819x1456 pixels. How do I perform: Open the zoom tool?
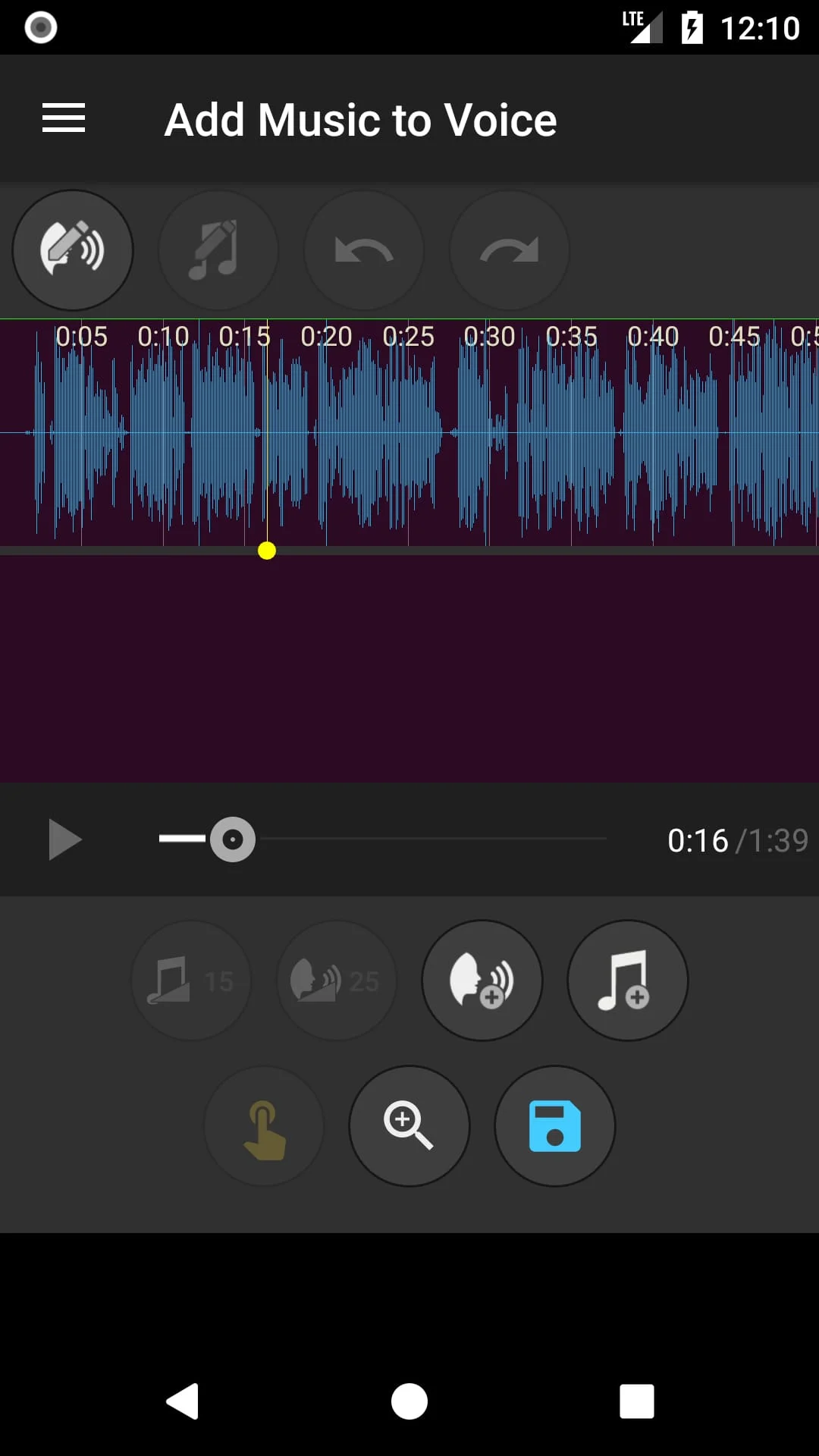click(409, 1126)
